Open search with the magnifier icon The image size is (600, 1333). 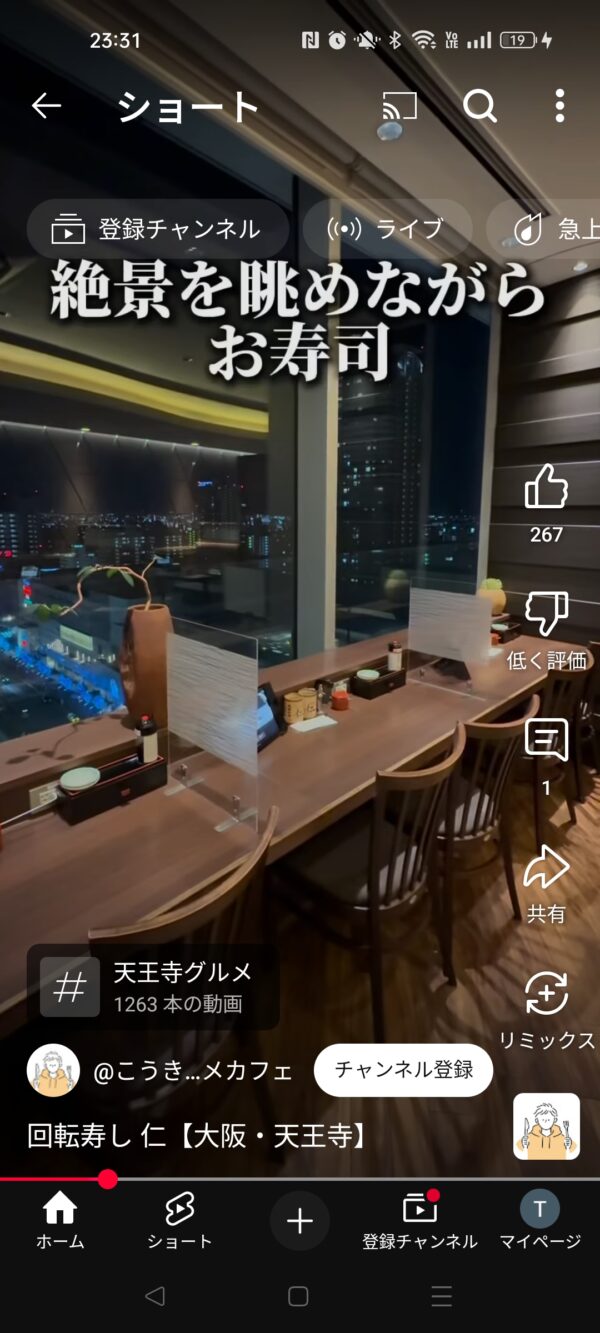480,106
